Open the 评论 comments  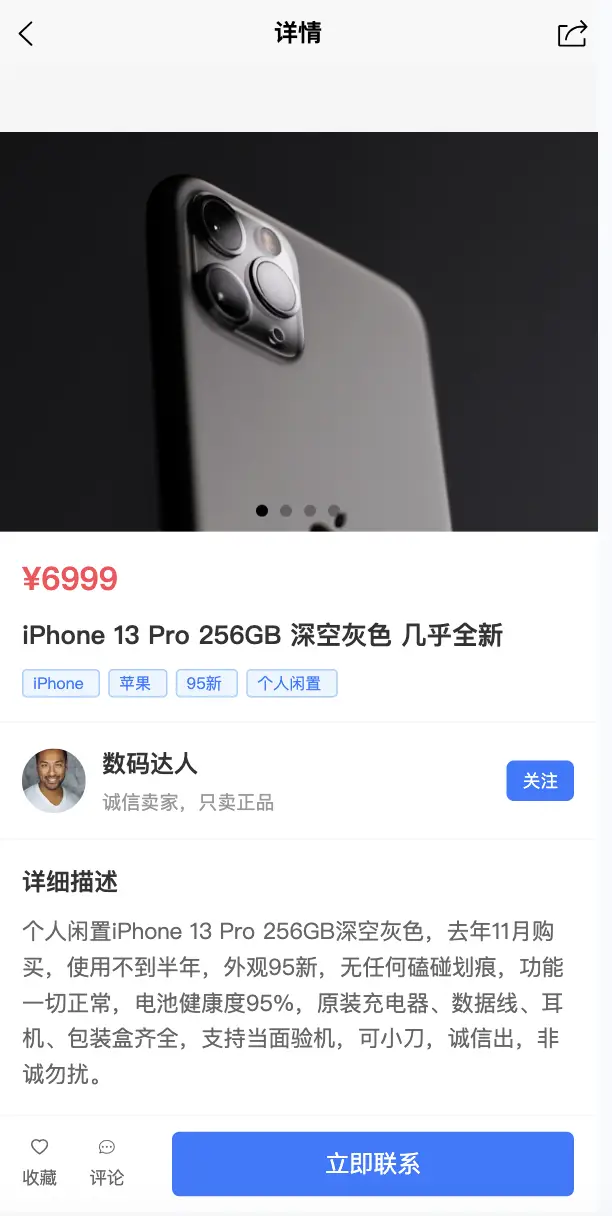(107, 1162)
